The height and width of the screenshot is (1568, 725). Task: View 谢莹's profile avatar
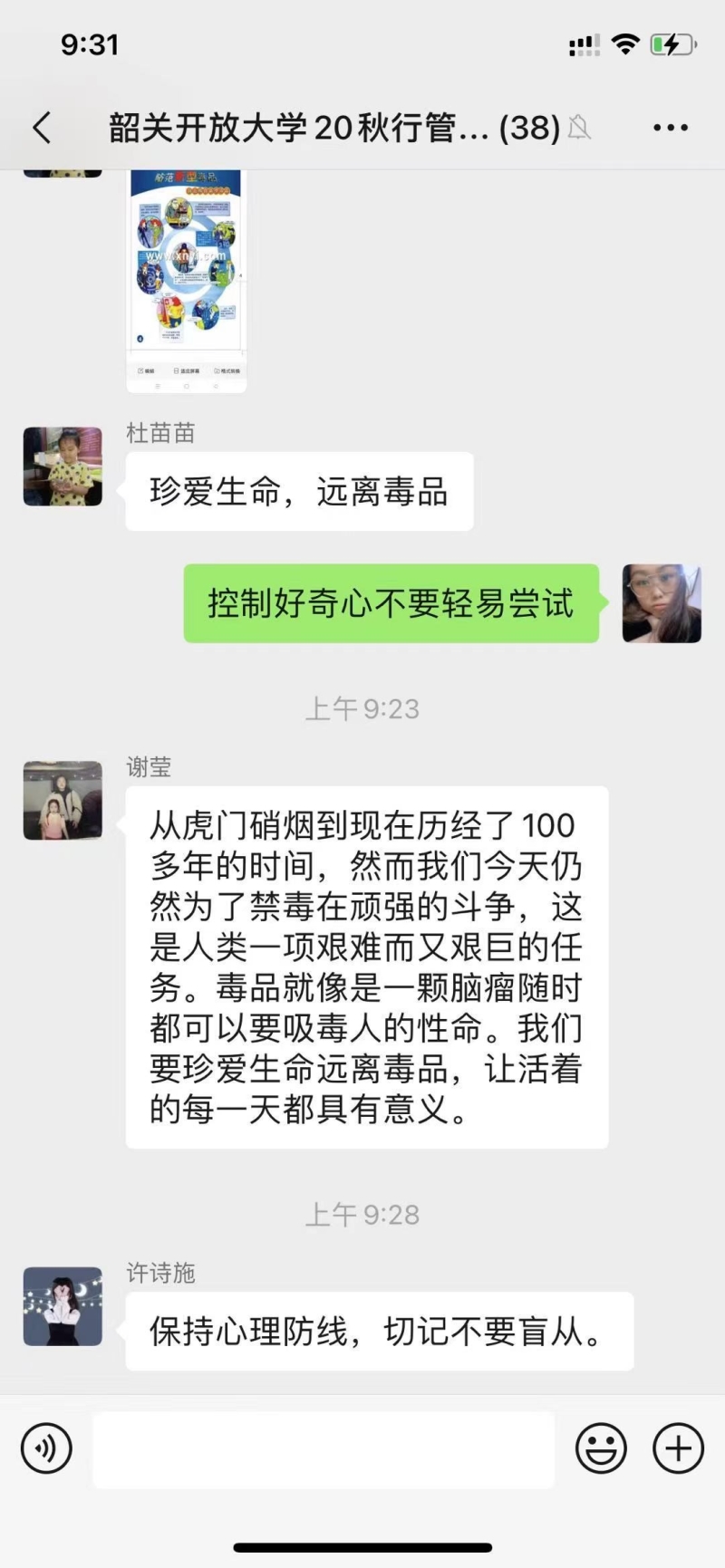tap(63, 801)
